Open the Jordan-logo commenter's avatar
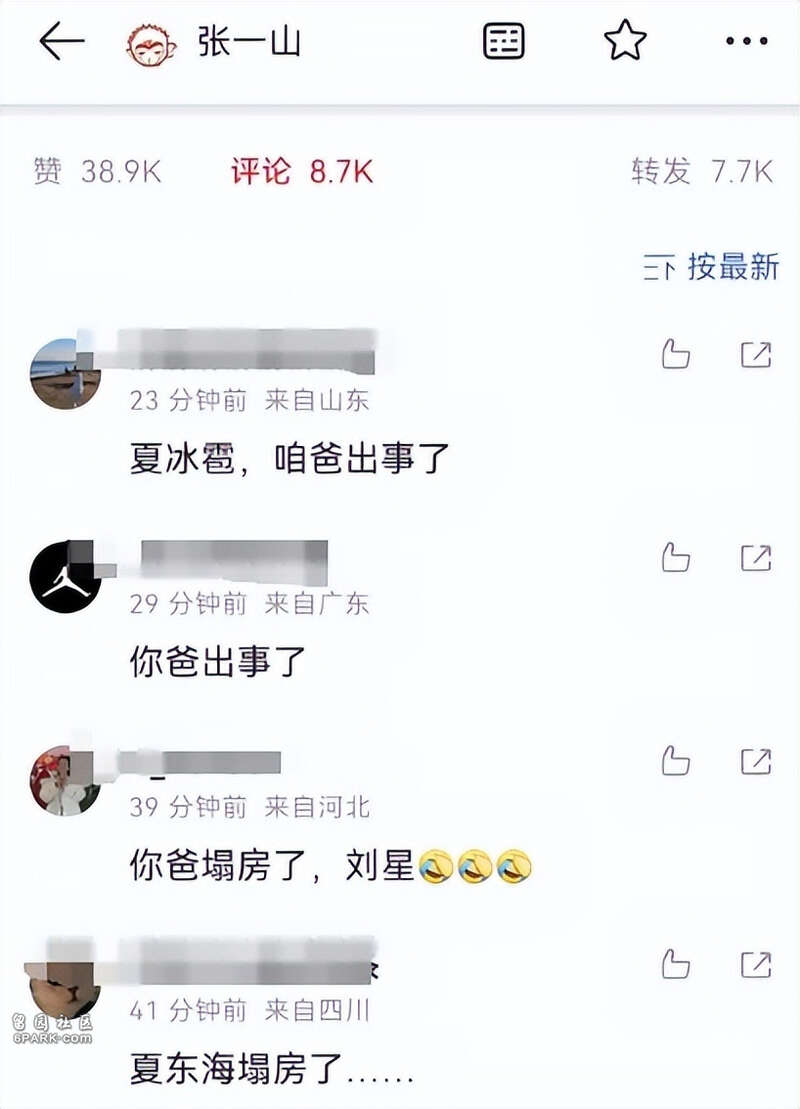 click(x=64, y=578)
